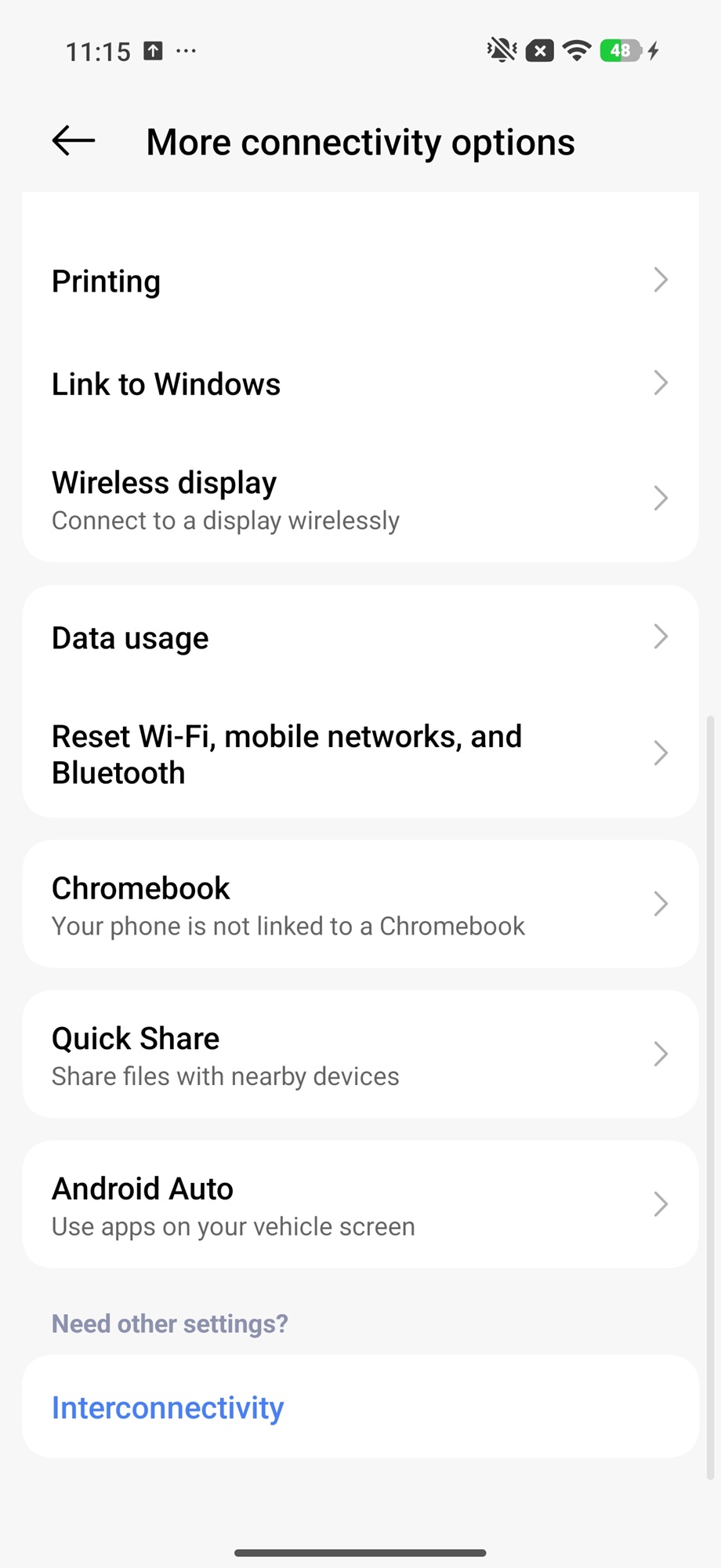Open Quick Share settings
Screen dimensions: 721x1568
360,1055
